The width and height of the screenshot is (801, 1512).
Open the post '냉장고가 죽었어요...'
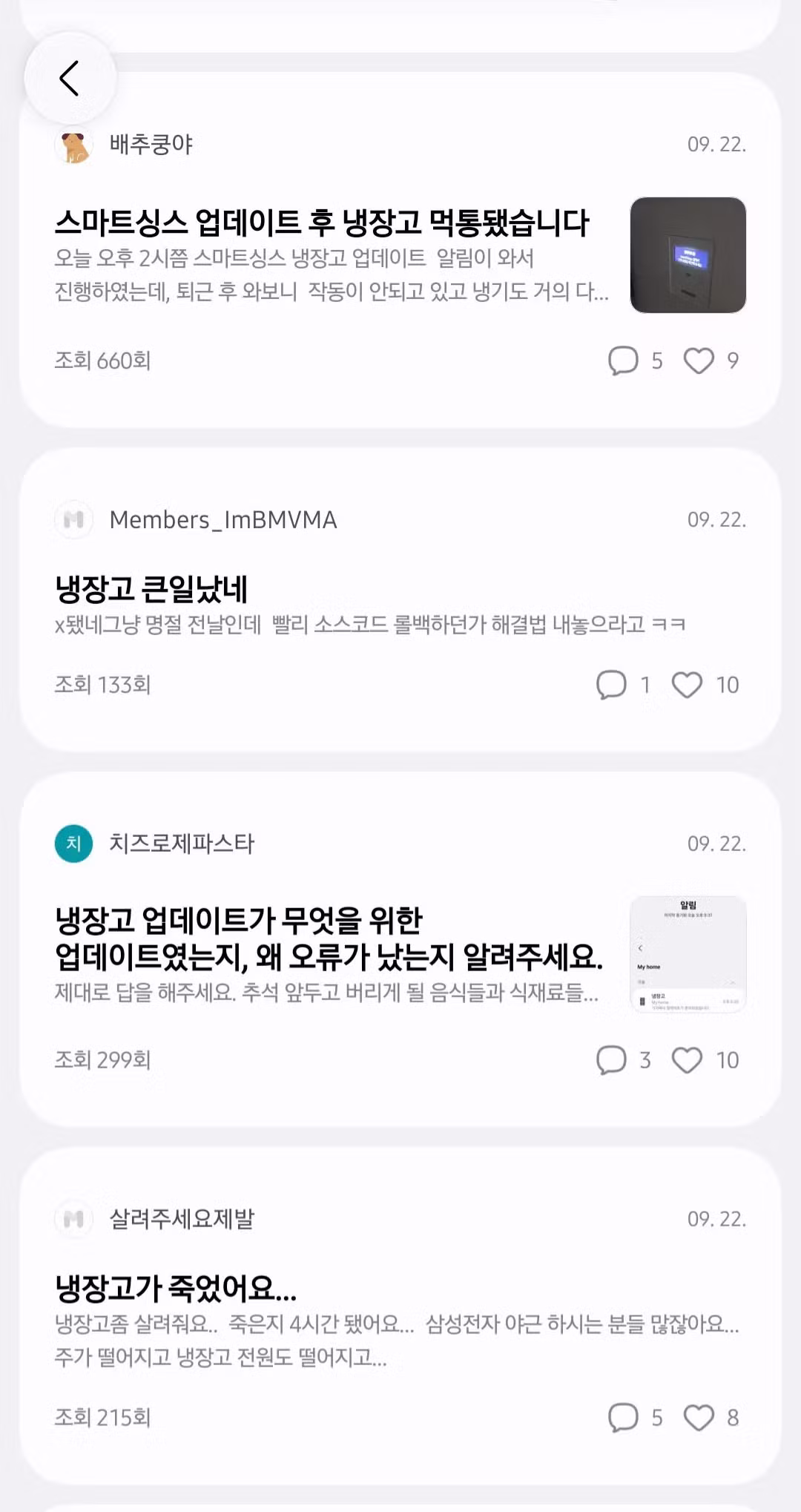pos(176,1288)
